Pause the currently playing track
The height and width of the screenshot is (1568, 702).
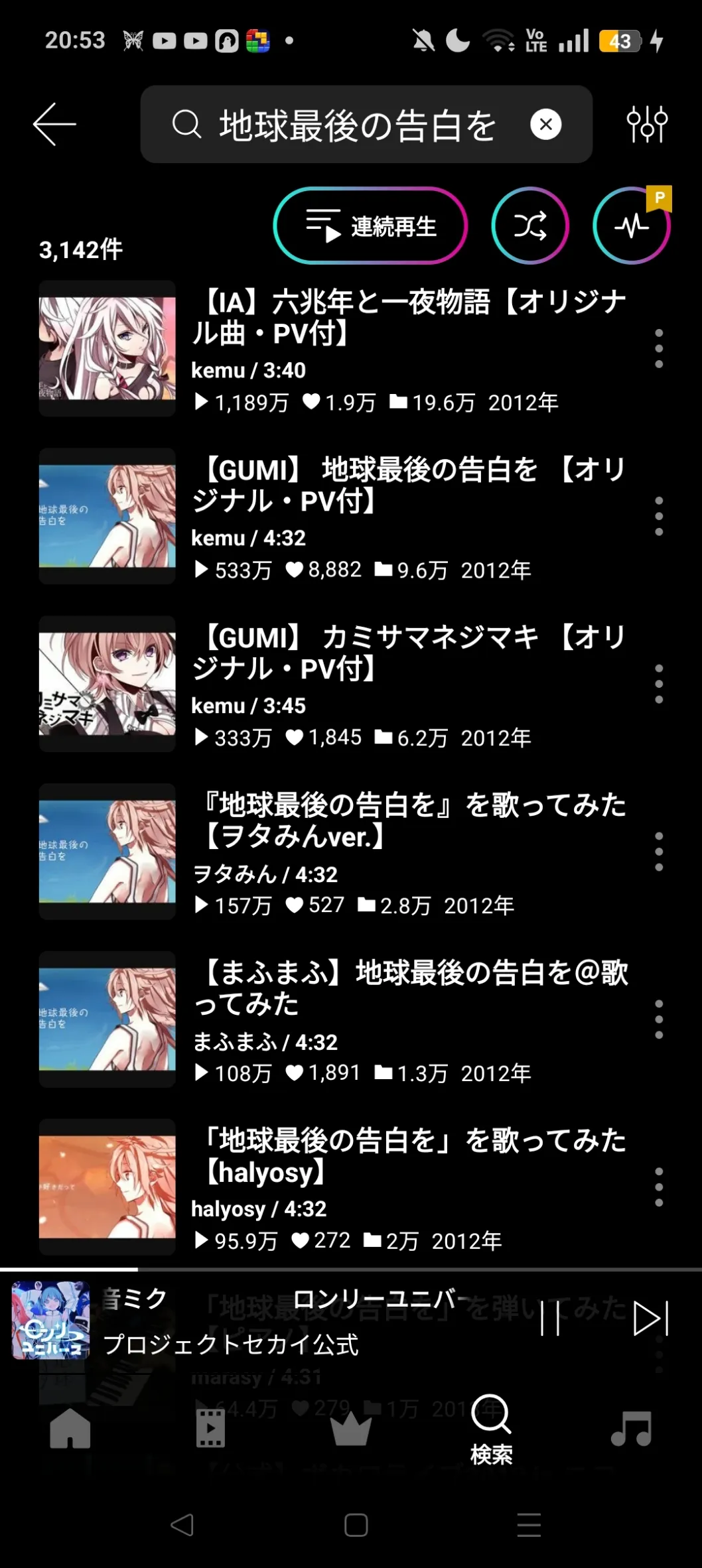[x=551, y=1318]
